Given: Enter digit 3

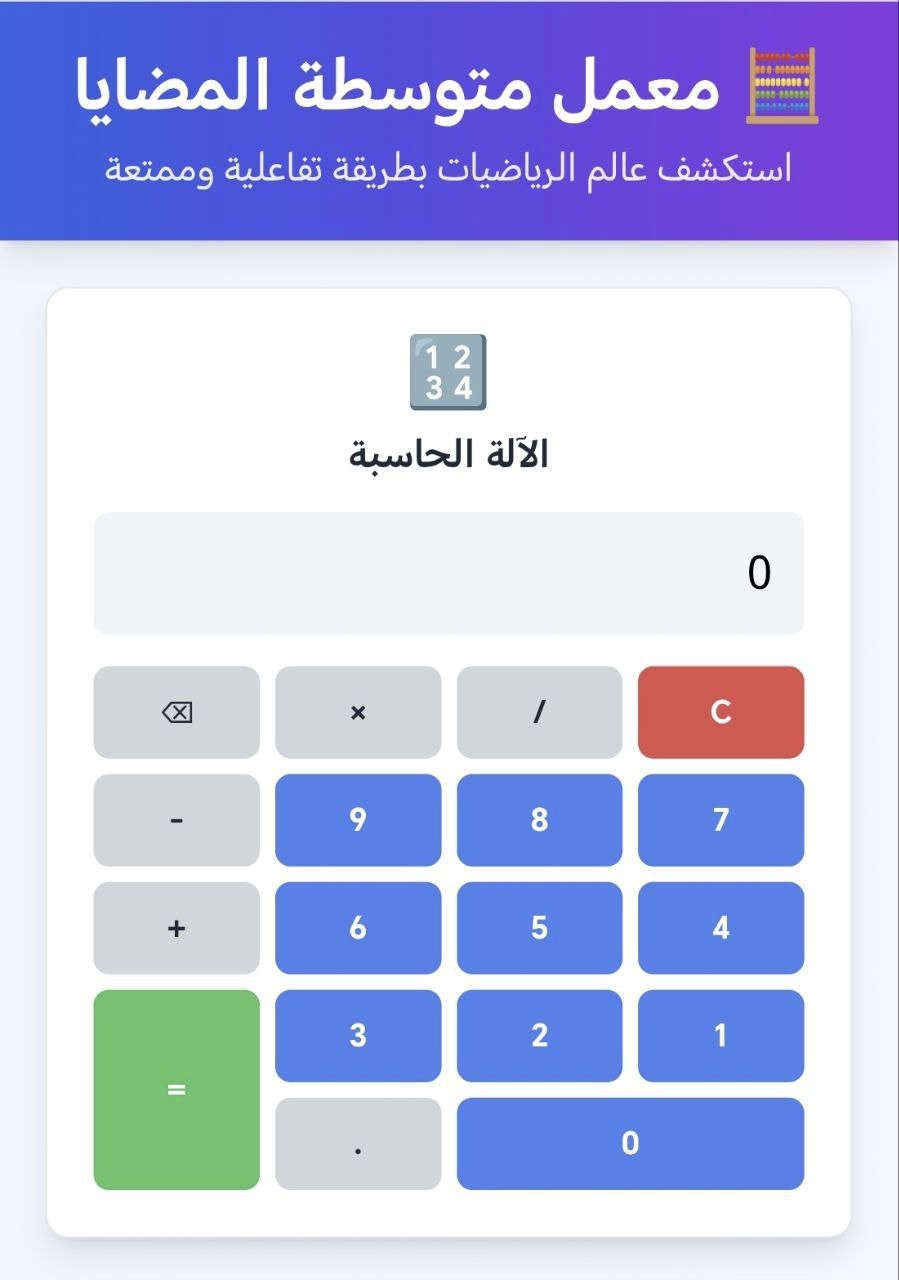Looking at the screenshot, I should (358, 1036).
